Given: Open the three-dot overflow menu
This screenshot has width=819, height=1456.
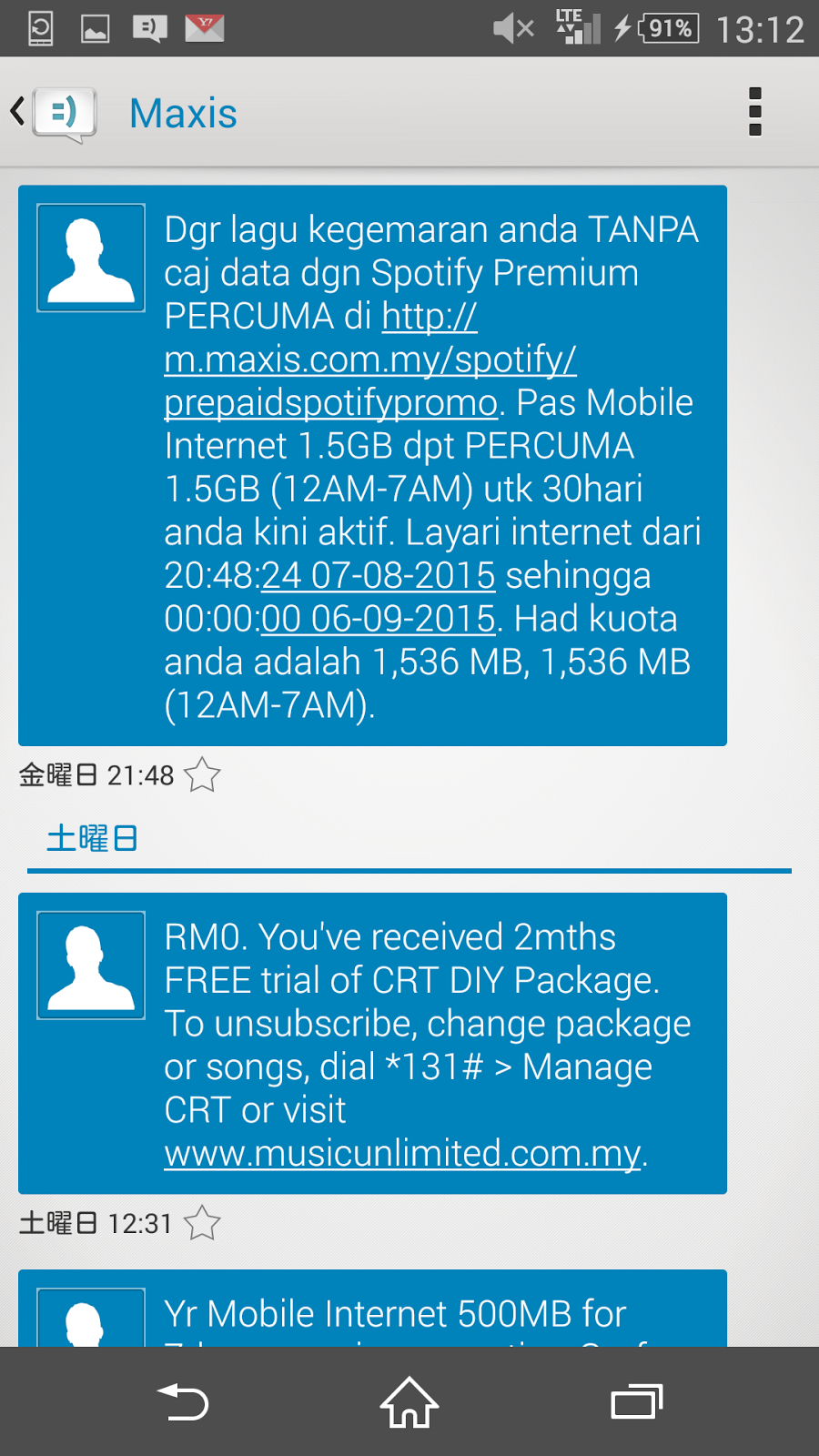Looking at the screenshot, I should point(754,112).
